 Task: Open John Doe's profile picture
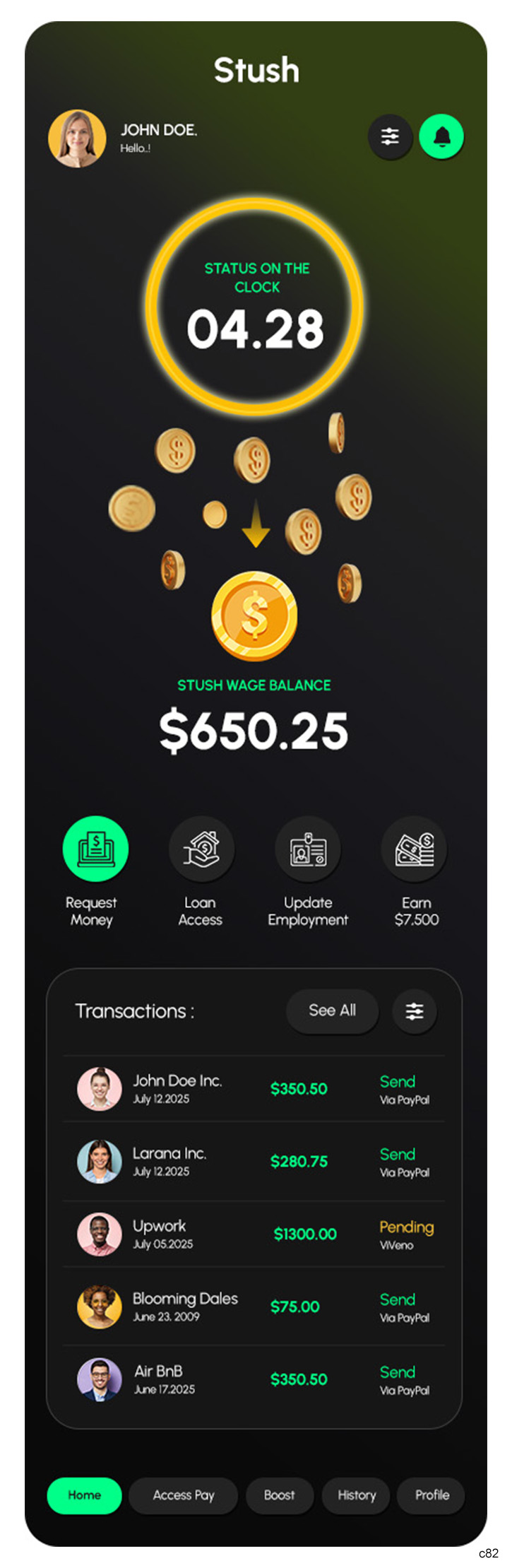tap(77, 138)
